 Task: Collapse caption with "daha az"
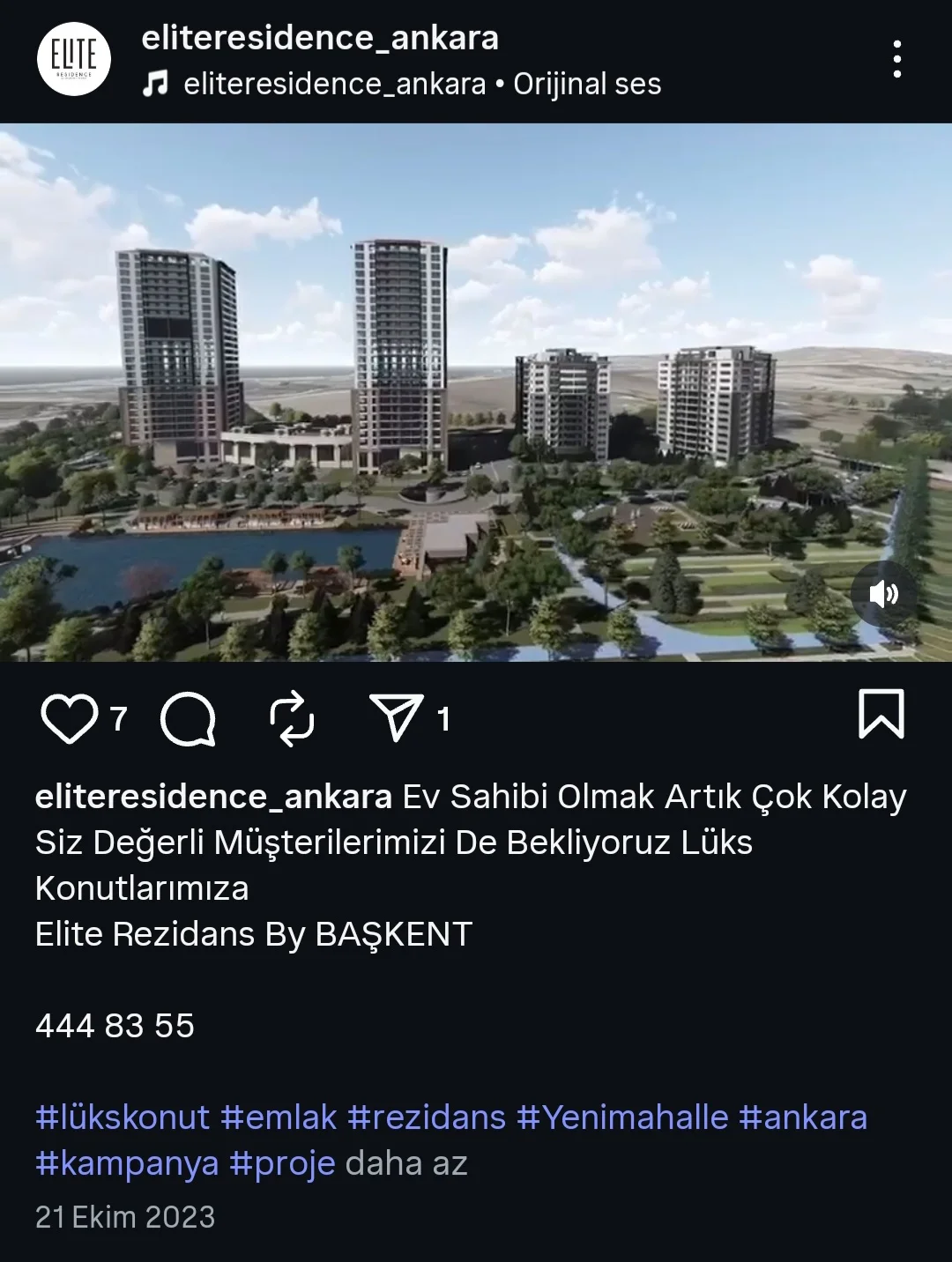[406, 1163]
